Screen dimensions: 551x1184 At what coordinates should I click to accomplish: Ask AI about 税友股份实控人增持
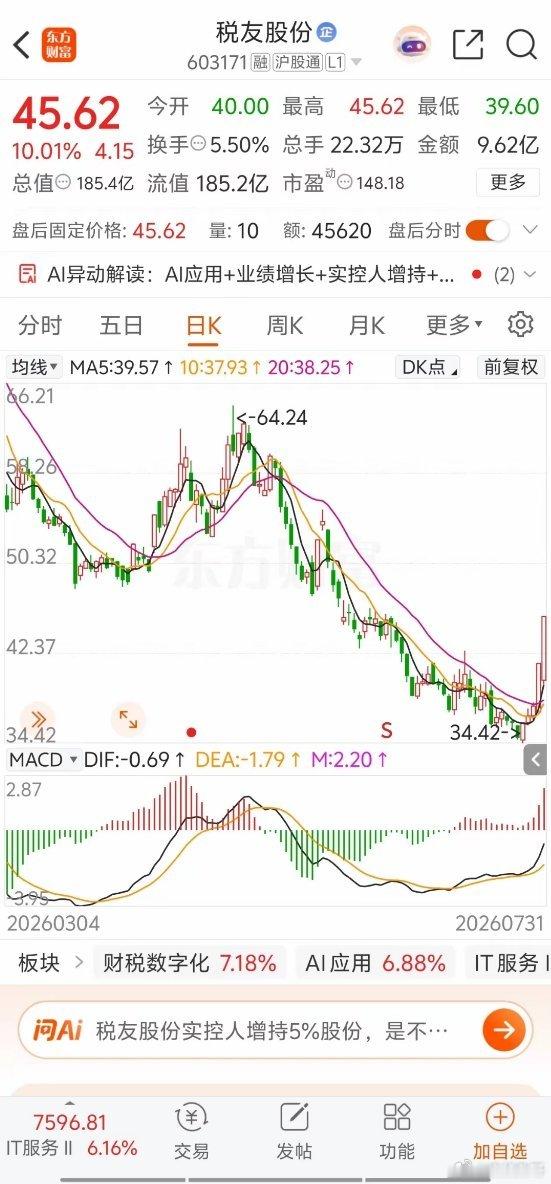click(276, 1030)
